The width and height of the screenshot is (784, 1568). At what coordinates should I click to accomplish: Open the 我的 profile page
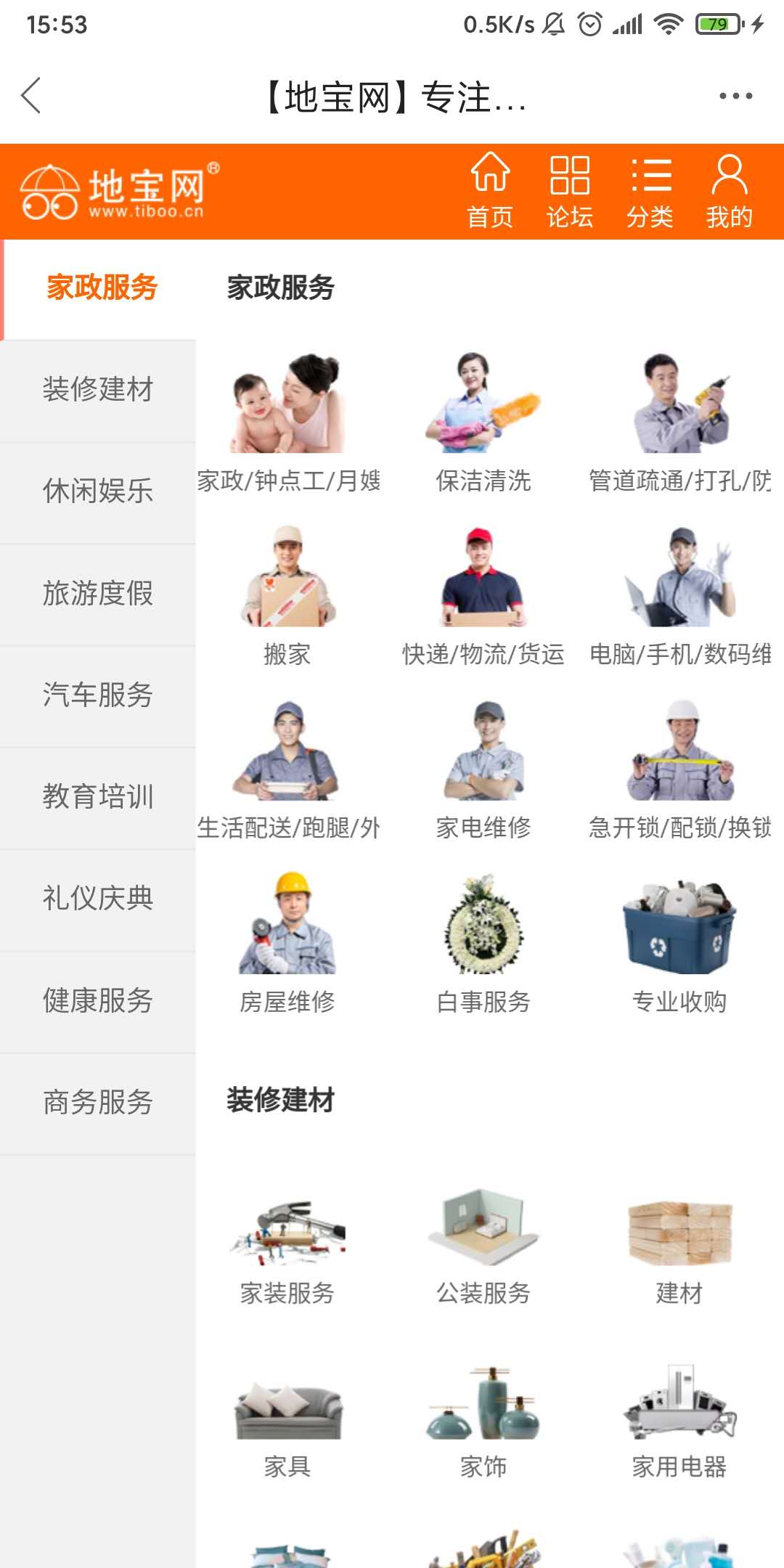tap(729, 192)
